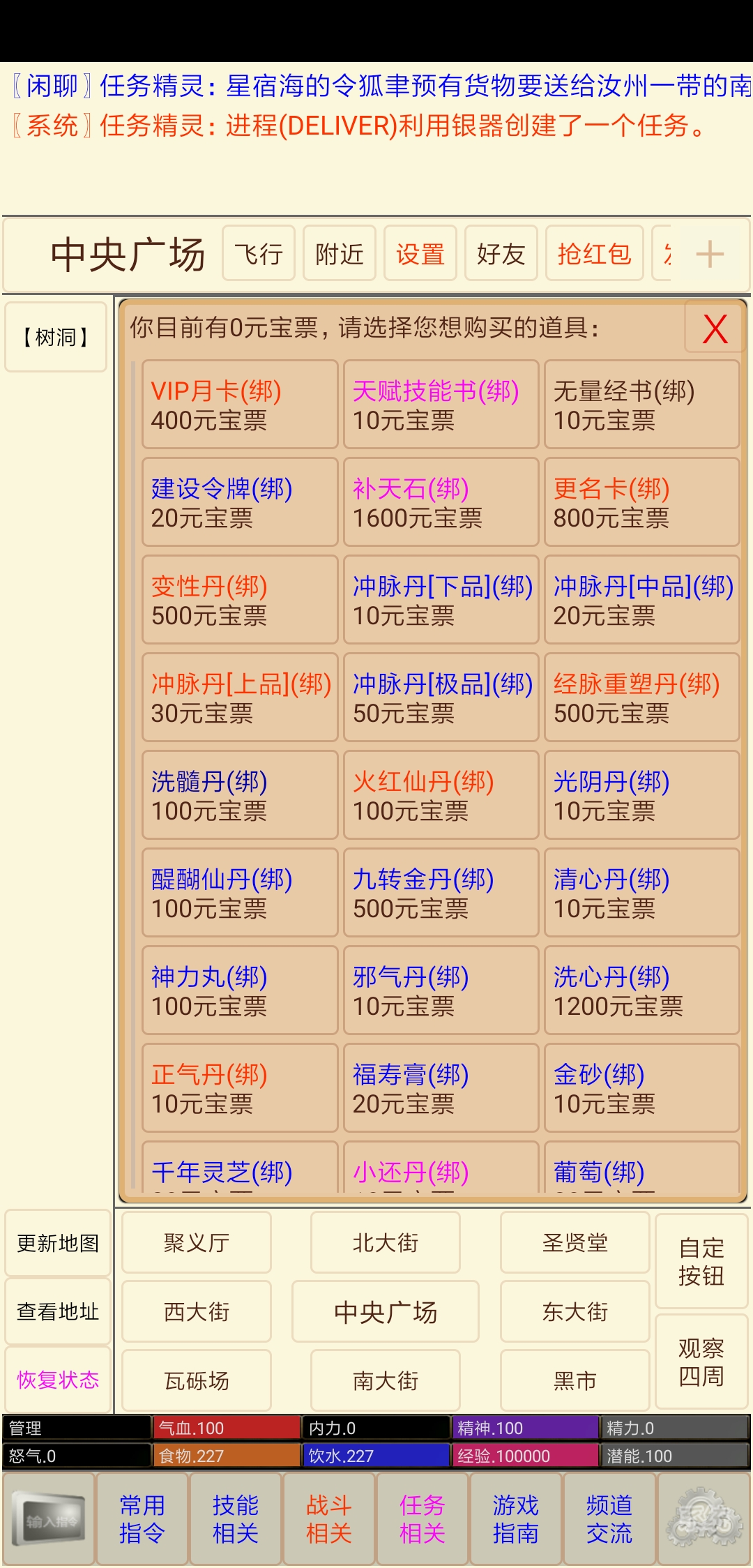The image size is (753, 1568).
Task: Open 自定按钮 custom buttons
Action: [x=701, y=1262]
